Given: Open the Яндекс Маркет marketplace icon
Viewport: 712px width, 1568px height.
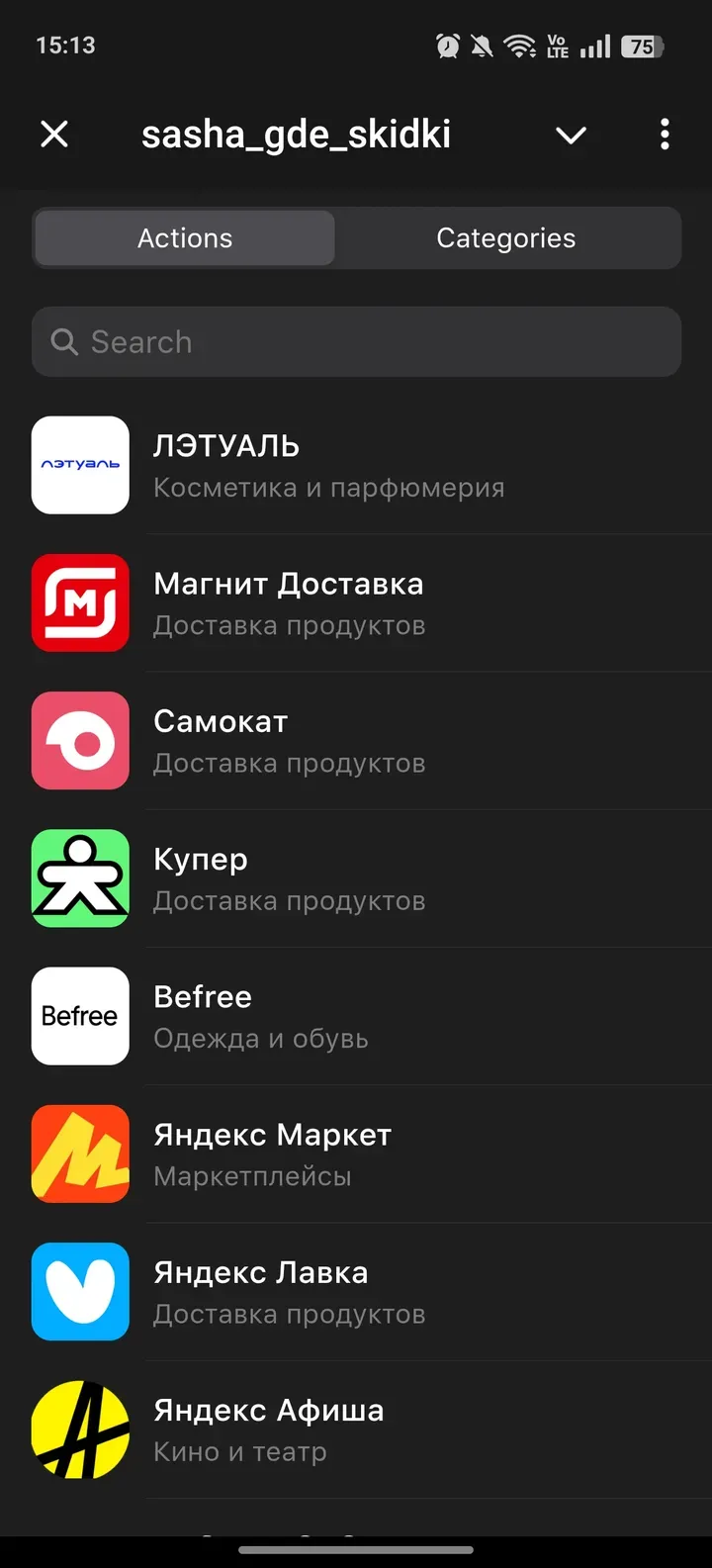Looking at the screenshot, I should click(x=80, y=1153).
